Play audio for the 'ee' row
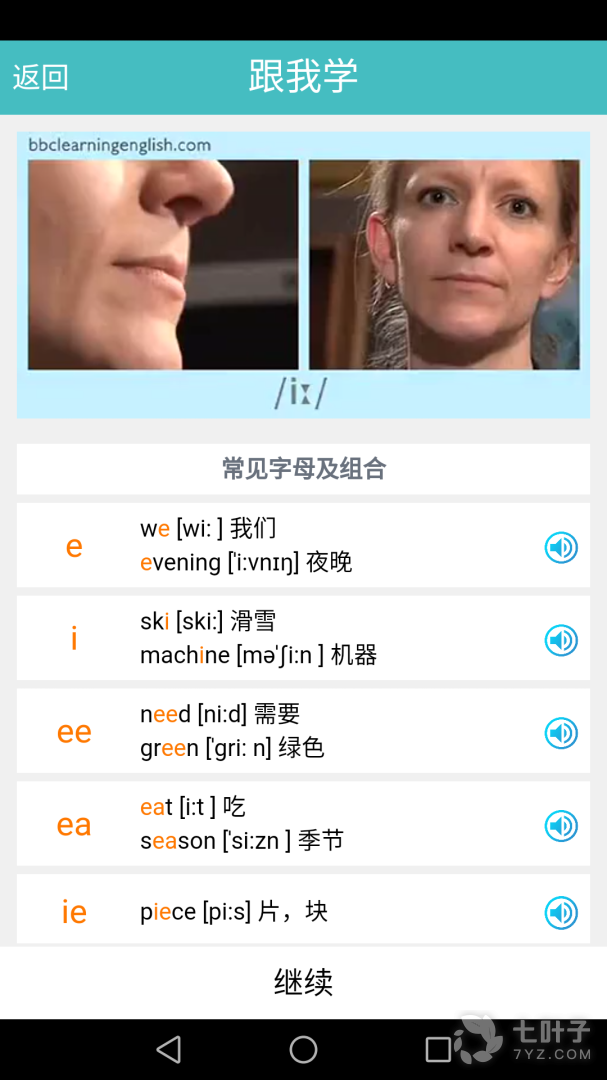This screenshot has width=607, height=1080. click(561, 733)
